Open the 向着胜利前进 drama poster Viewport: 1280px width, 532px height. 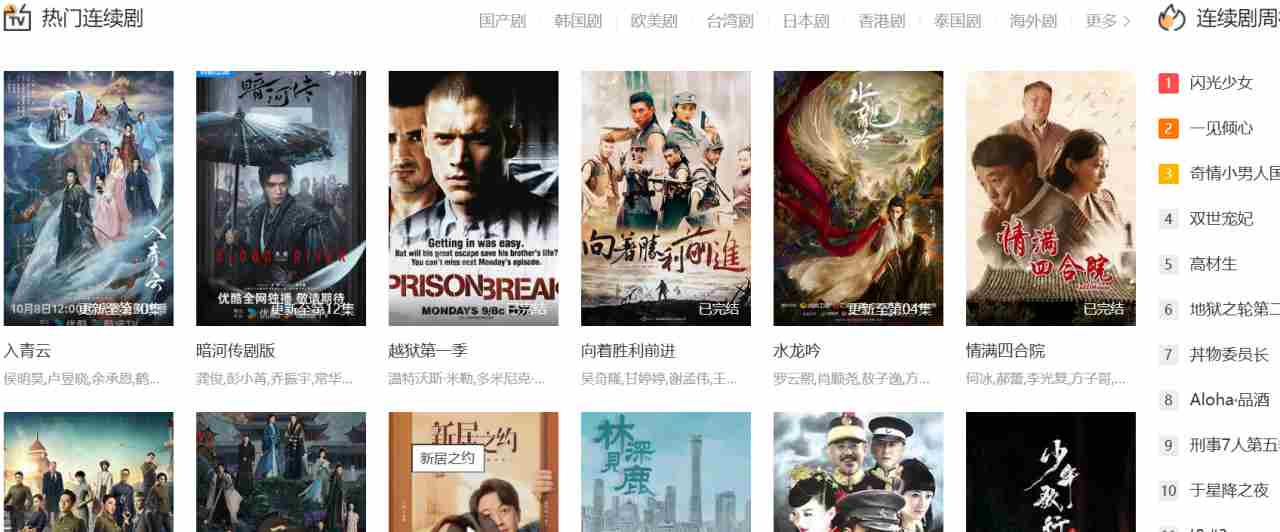(666, 198)
